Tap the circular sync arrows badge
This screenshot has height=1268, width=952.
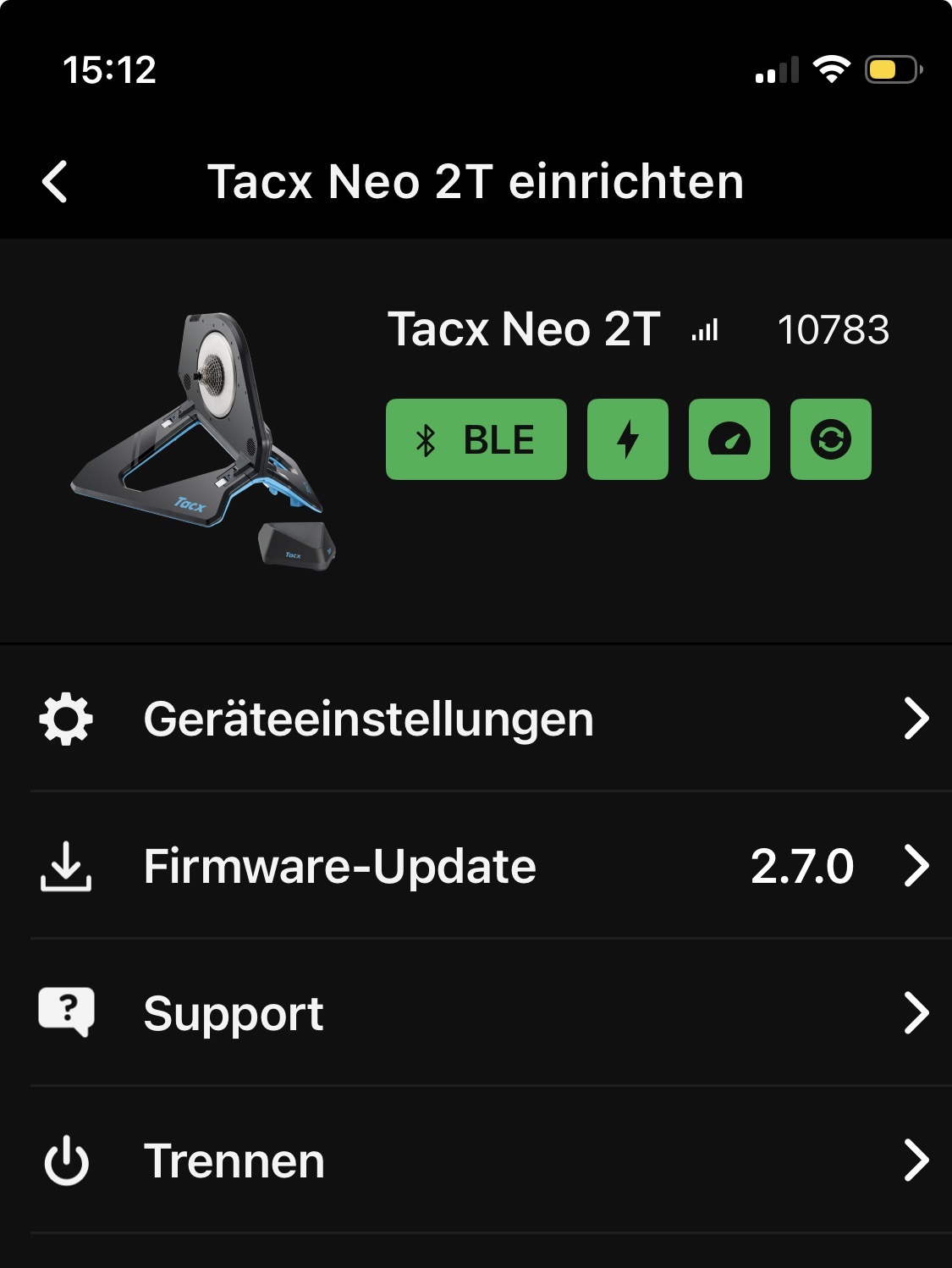[x=830, y=439]
